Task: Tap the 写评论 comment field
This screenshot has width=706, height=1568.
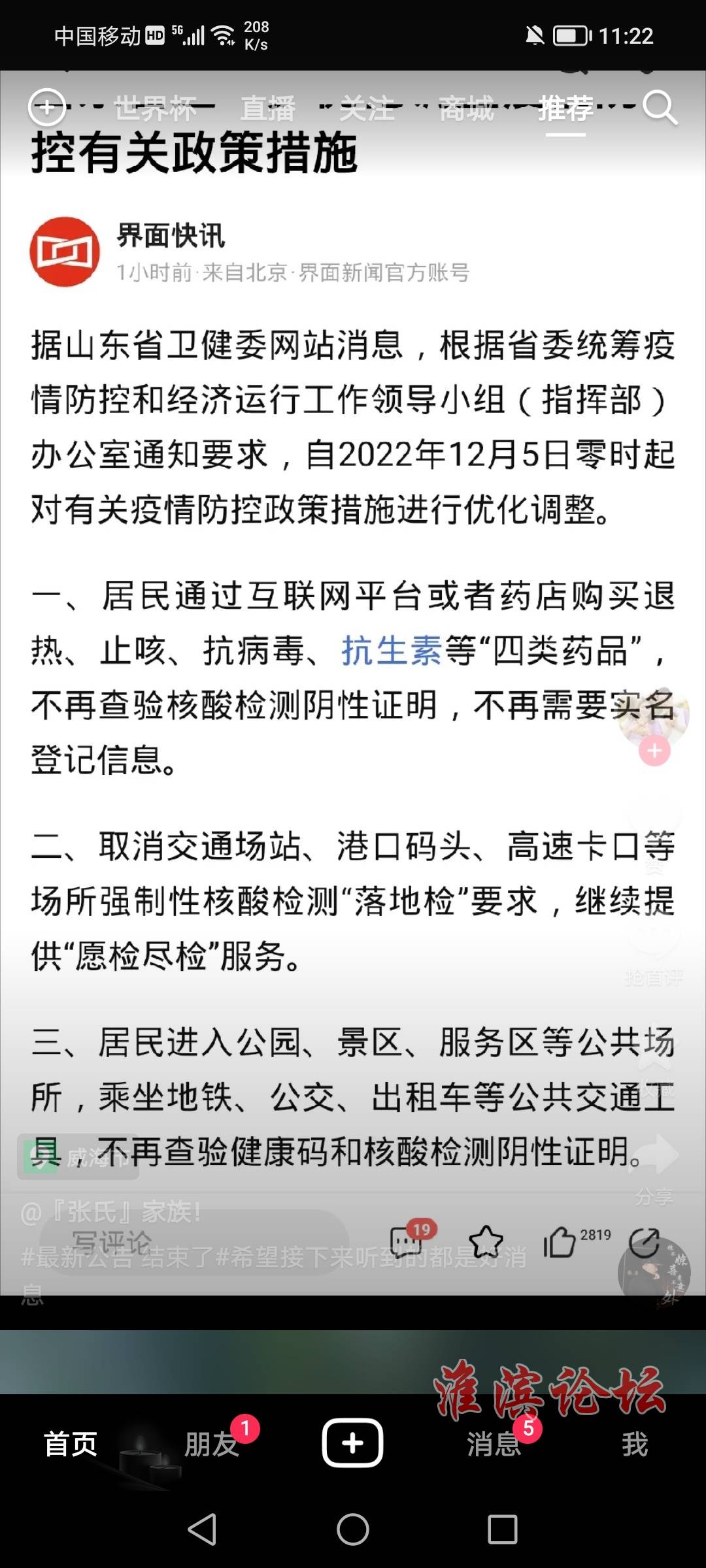Action: click(x=190, y=1241)
